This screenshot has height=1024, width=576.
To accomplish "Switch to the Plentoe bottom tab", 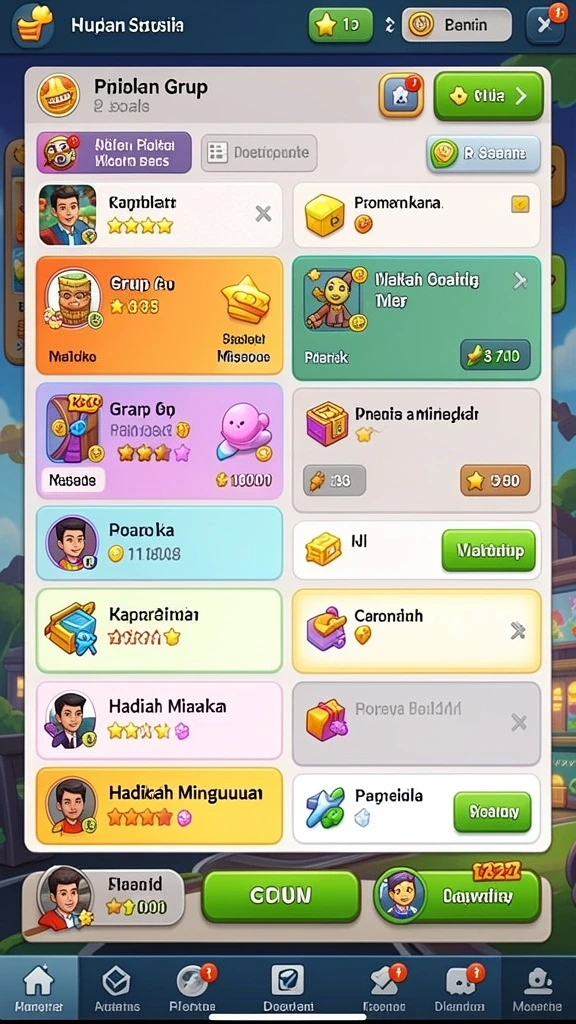I will [x=193, y=988].
